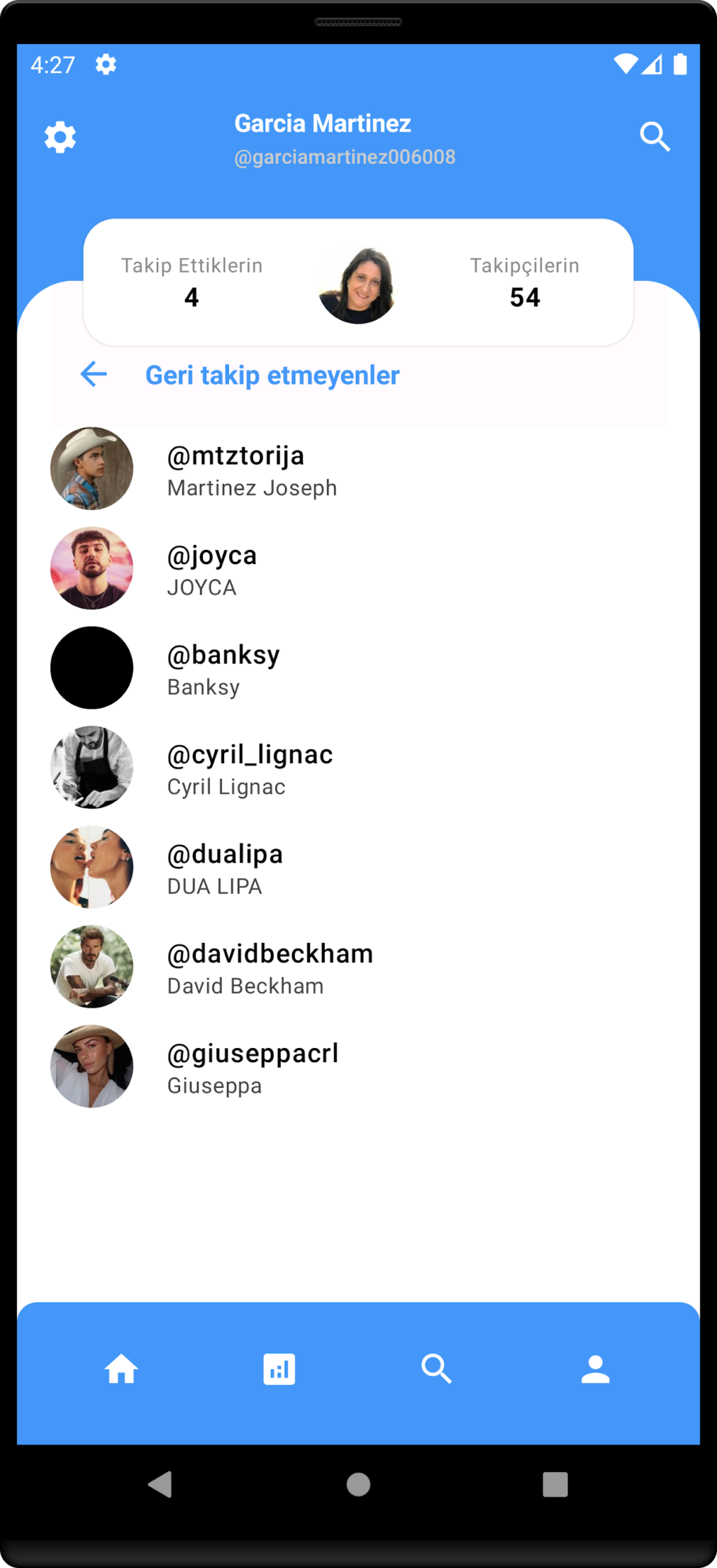
Task: Tap the system back button
Action: point(160,1484)
